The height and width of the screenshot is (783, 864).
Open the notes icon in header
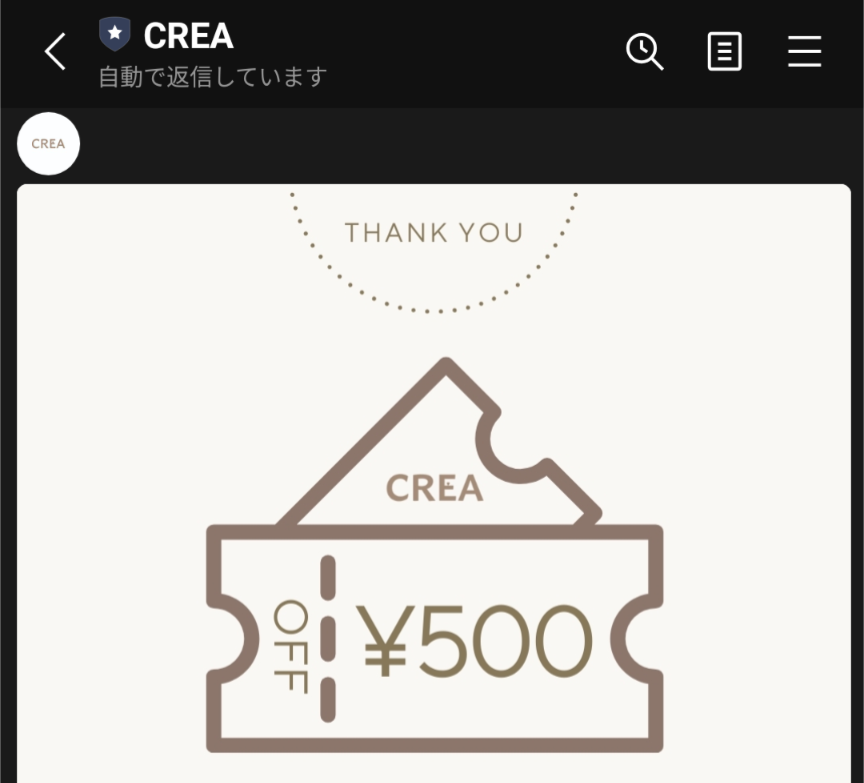(x=724, y=51)
